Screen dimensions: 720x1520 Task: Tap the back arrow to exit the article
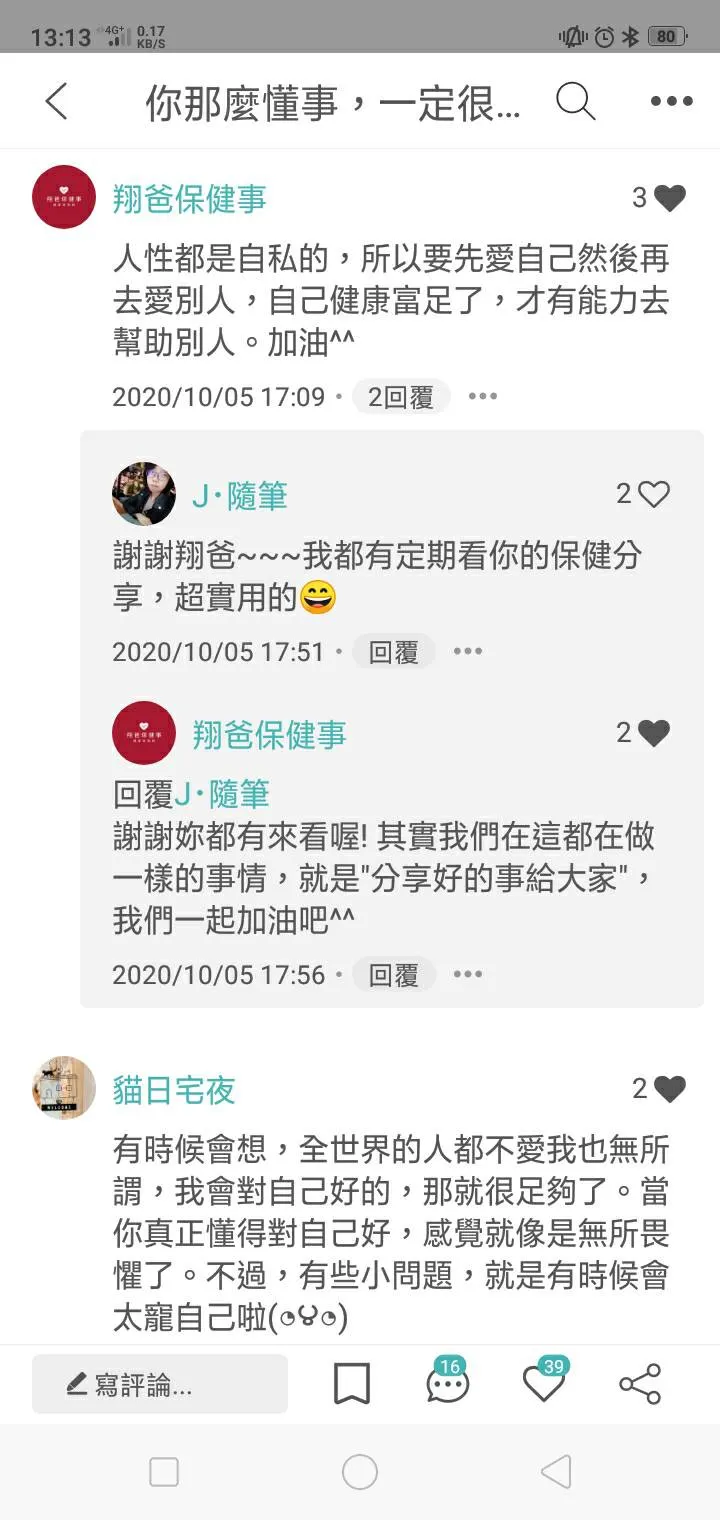[x=57, y=101]
